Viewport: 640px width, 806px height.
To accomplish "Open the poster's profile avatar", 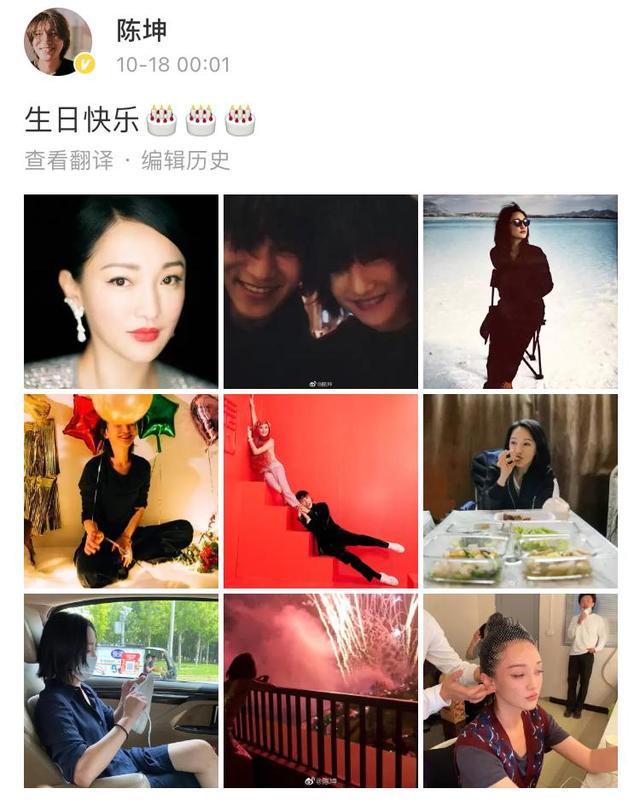I will pyautogui.click(x=58, y=41).
